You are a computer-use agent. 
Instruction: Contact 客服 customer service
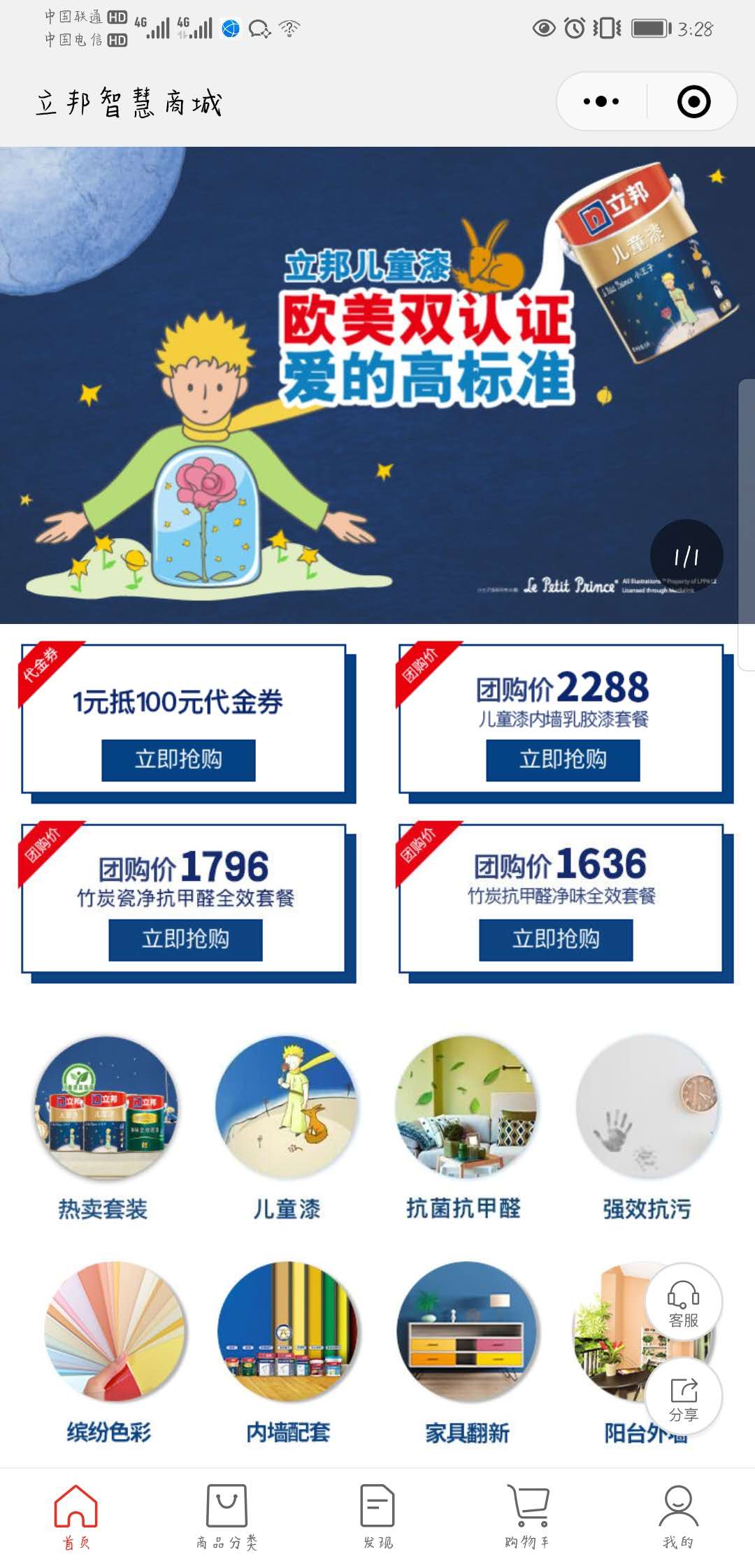683,1303
